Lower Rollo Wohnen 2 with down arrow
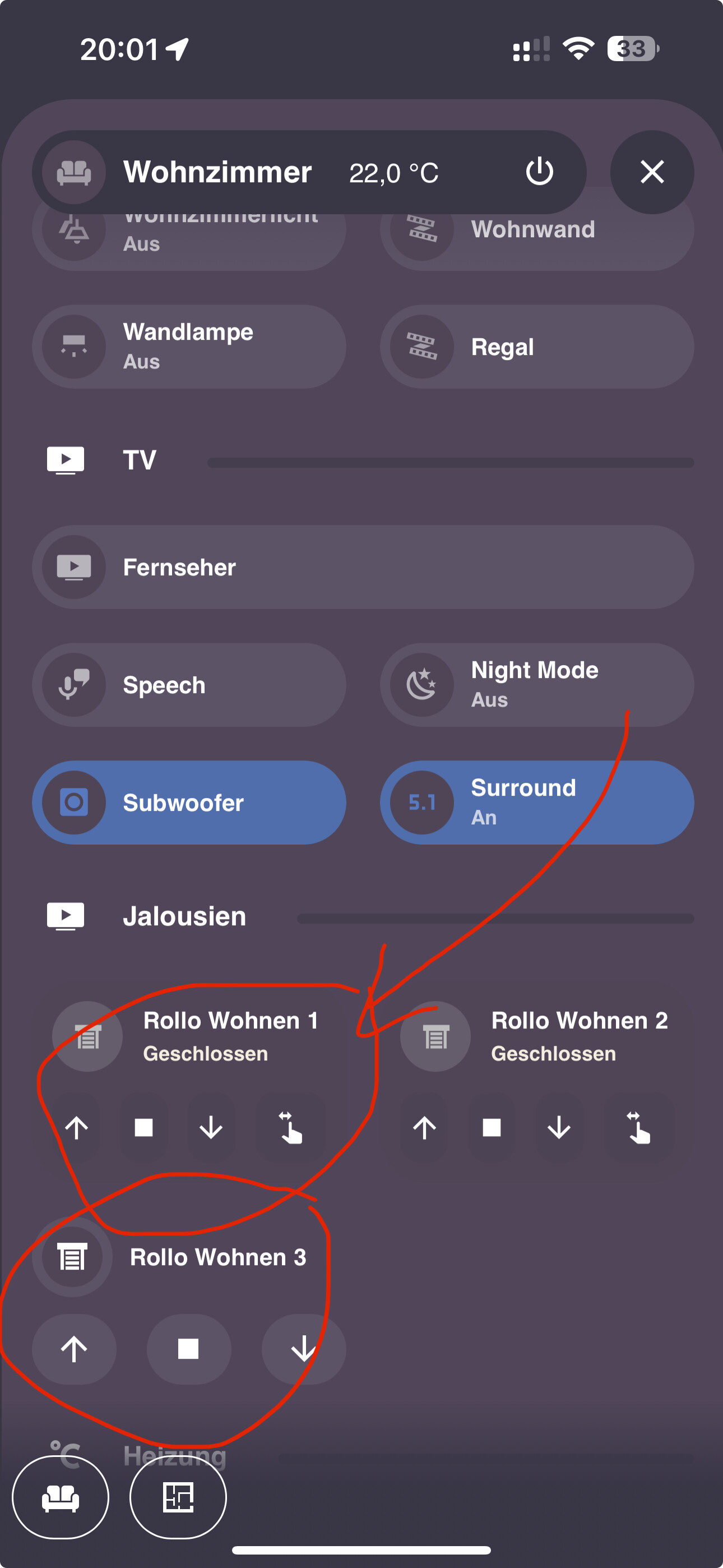 [559, 1128]
